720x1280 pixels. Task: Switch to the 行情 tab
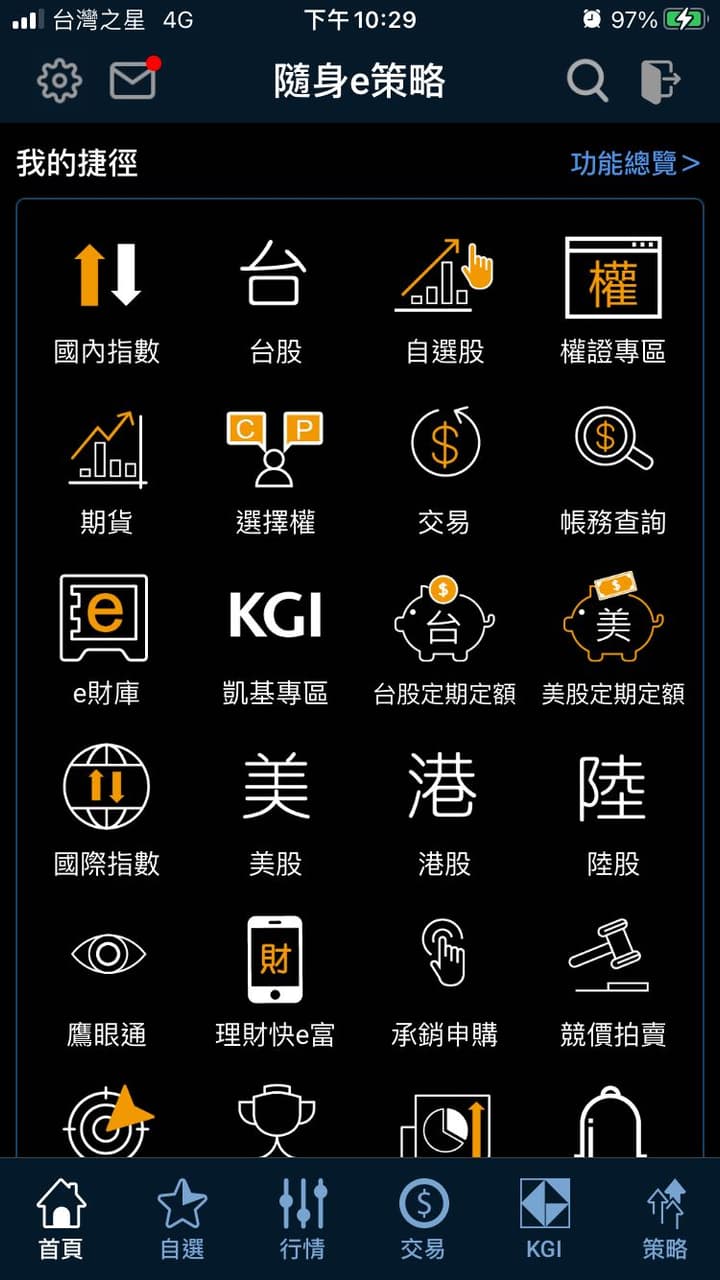tap(302, 1217)
